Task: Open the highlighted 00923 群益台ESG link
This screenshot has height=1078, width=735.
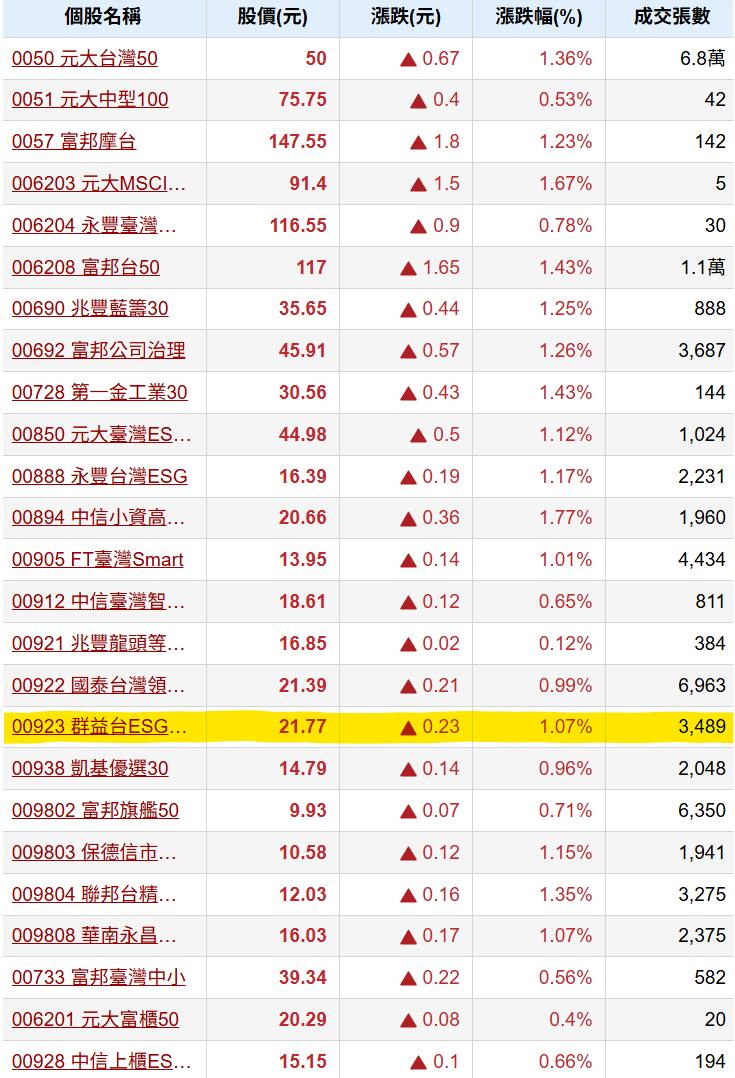Action: (99, 727)
